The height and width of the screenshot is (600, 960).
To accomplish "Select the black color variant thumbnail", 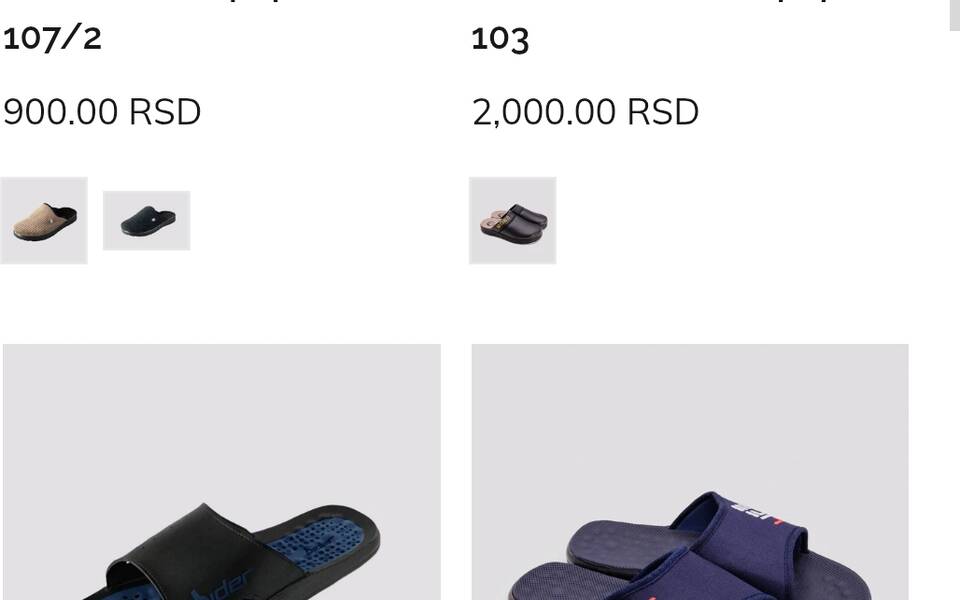I will click(x=147, y=221).
